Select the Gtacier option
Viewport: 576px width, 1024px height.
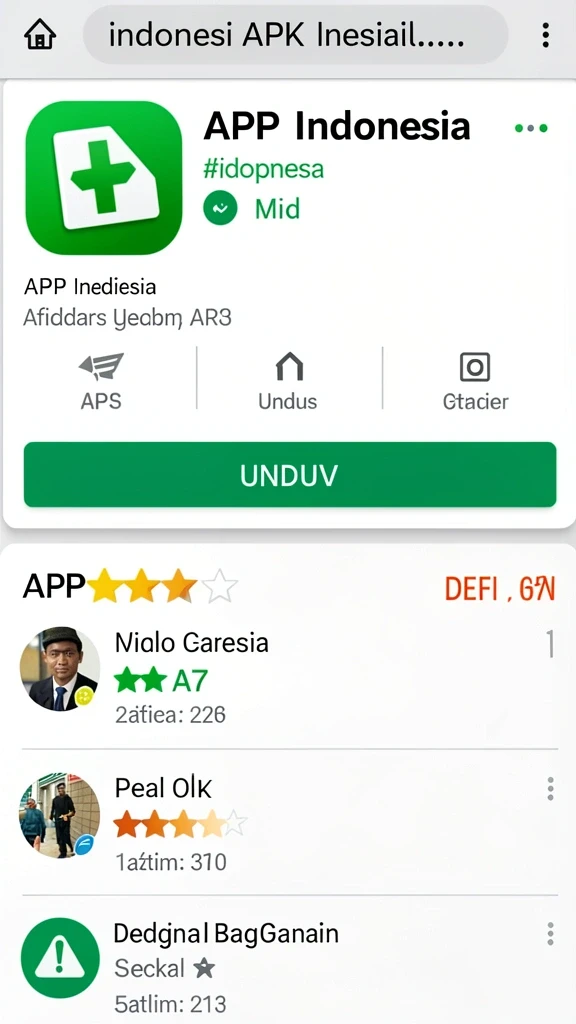(475, 380)
